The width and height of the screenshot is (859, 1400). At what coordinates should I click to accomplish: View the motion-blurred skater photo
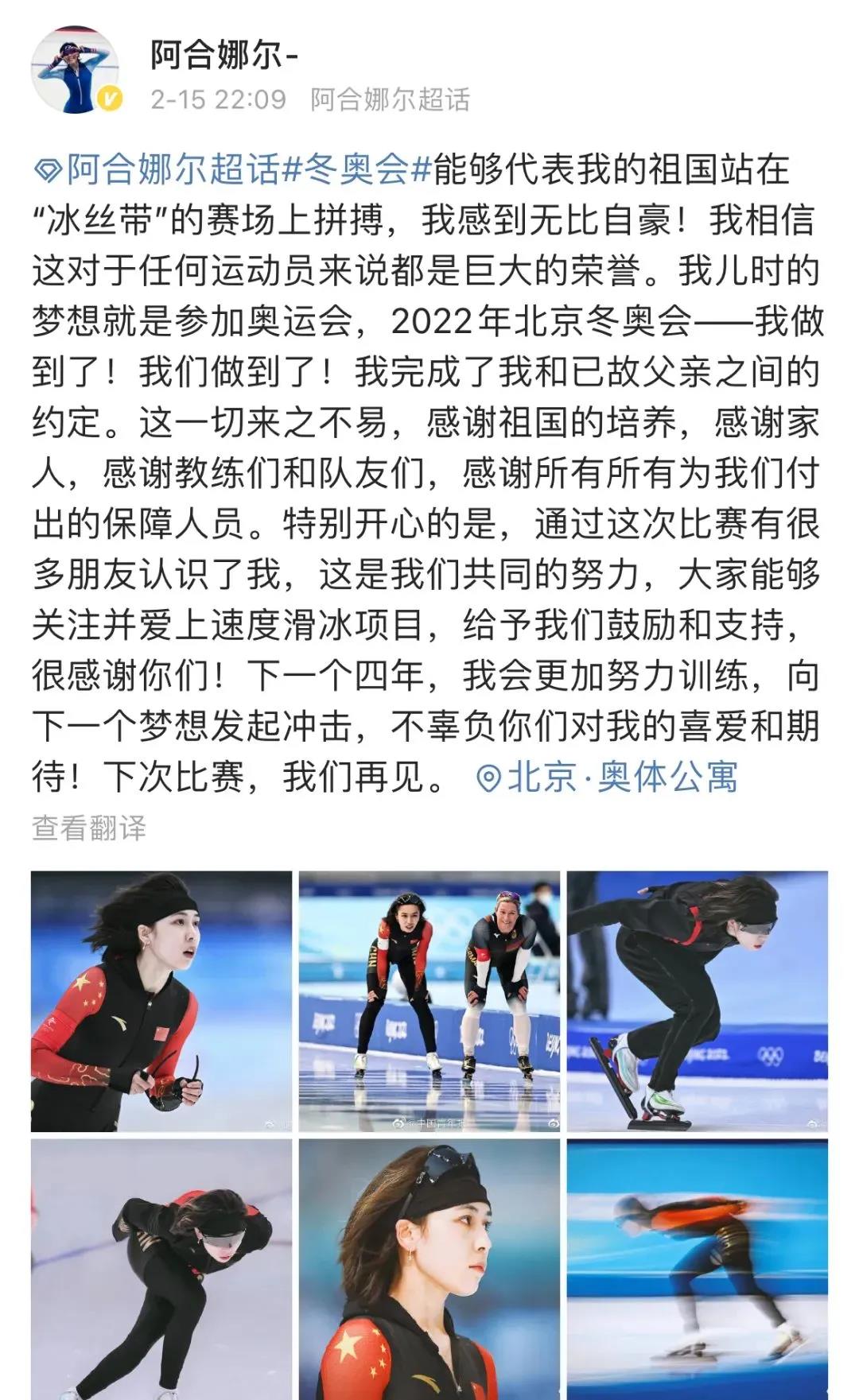coord(697,1269)
